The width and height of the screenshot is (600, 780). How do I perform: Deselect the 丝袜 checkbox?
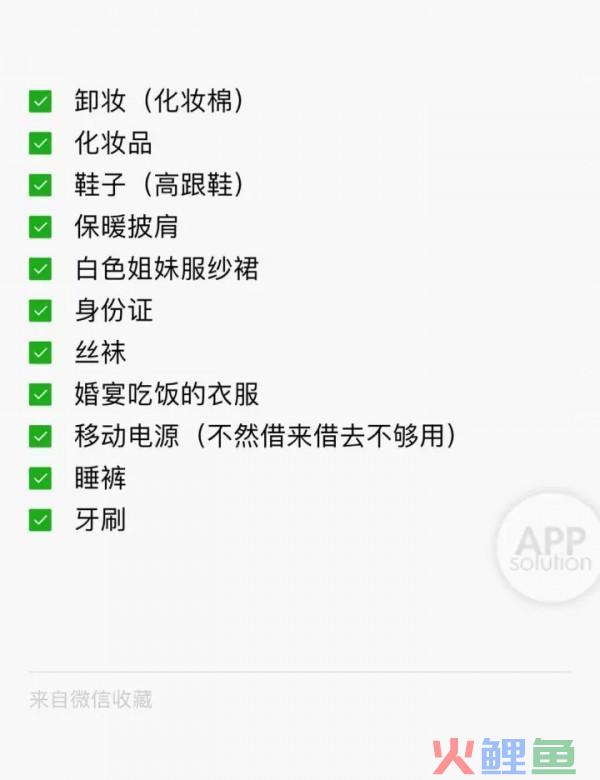click(40, 353)
